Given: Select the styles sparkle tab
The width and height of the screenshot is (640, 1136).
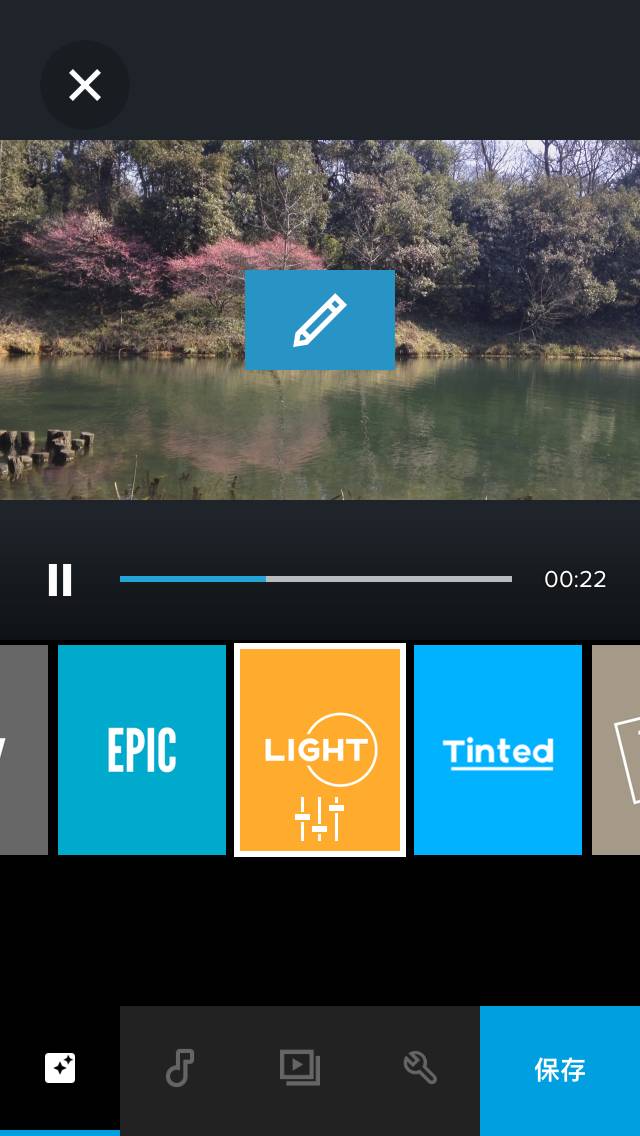Looking at the screenshot, I should pyautogui.click(x=60, y=1069).
